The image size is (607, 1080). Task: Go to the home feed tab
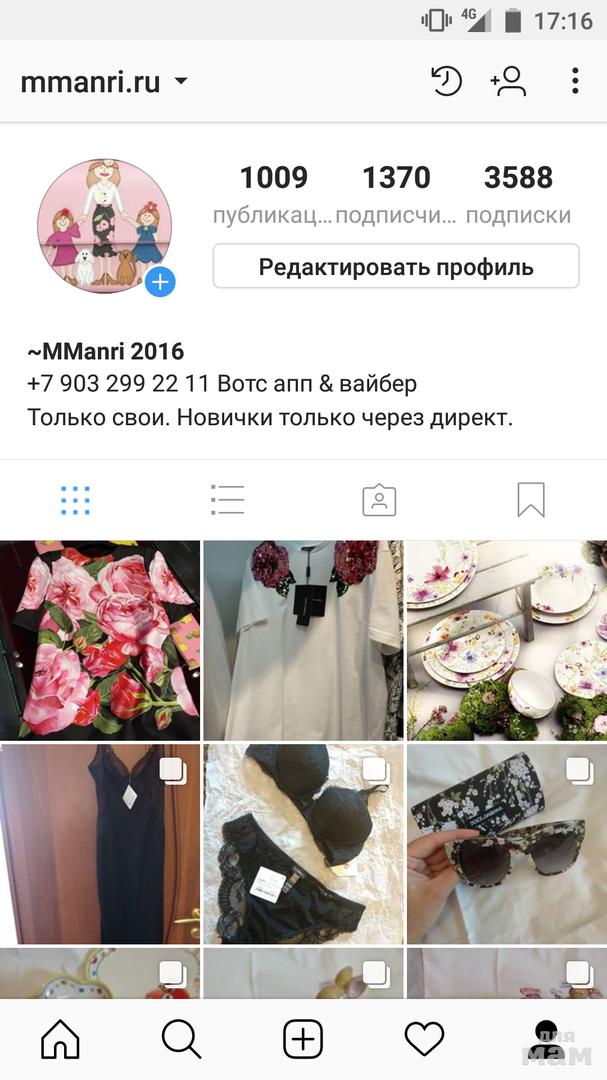[60, 1040]
